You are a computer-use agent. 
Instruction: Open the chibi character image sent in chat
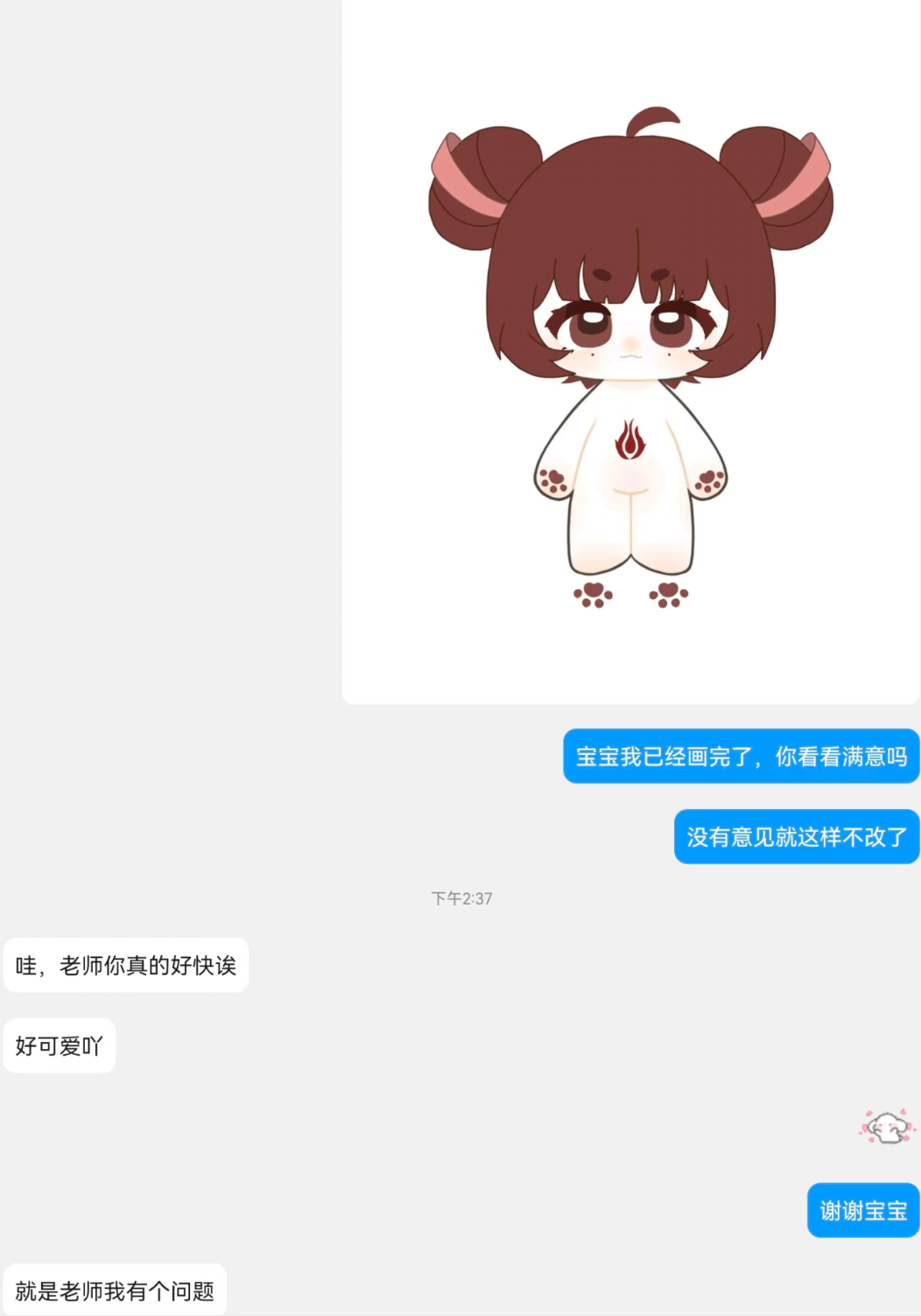tap(630, 352)
